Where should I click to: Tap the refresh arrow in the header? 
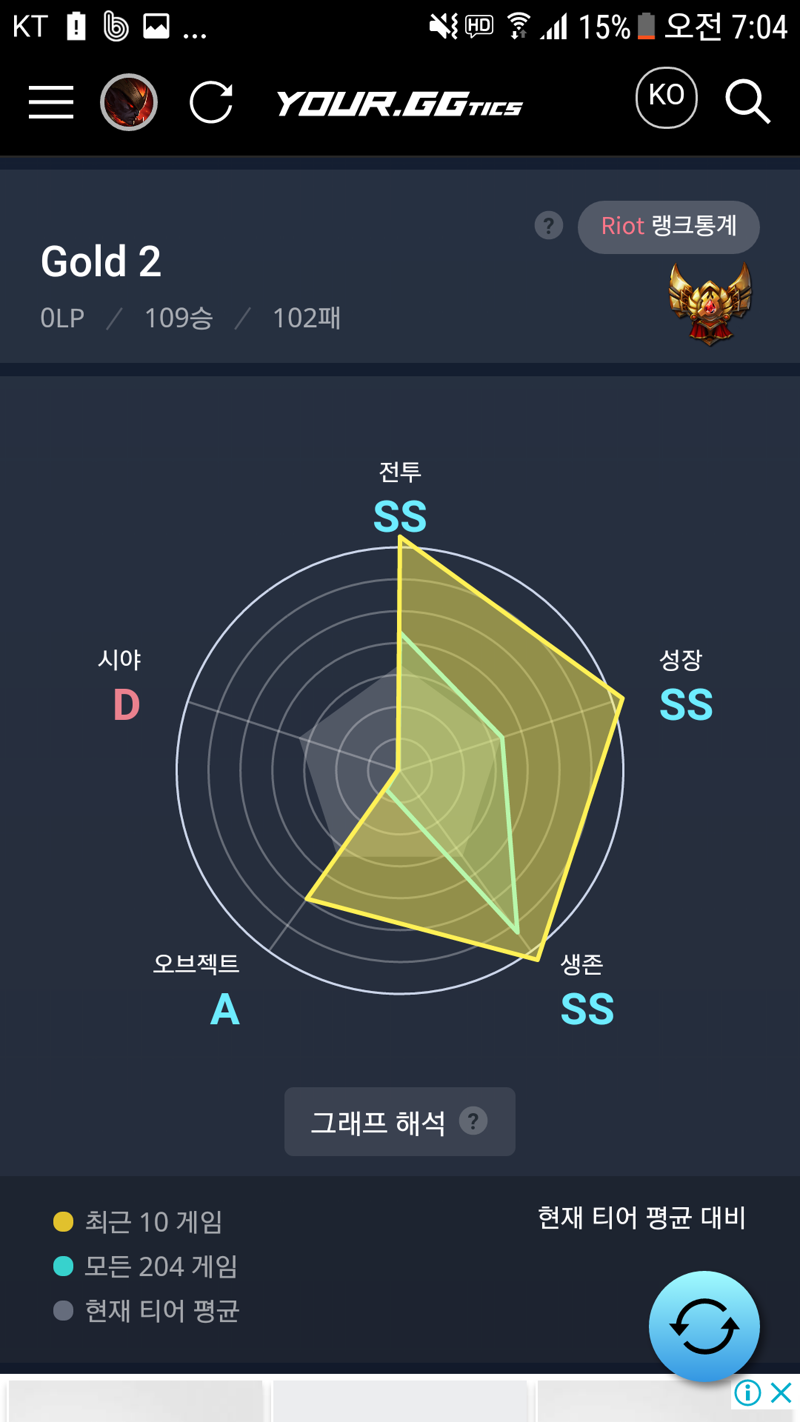coord(211,102)
